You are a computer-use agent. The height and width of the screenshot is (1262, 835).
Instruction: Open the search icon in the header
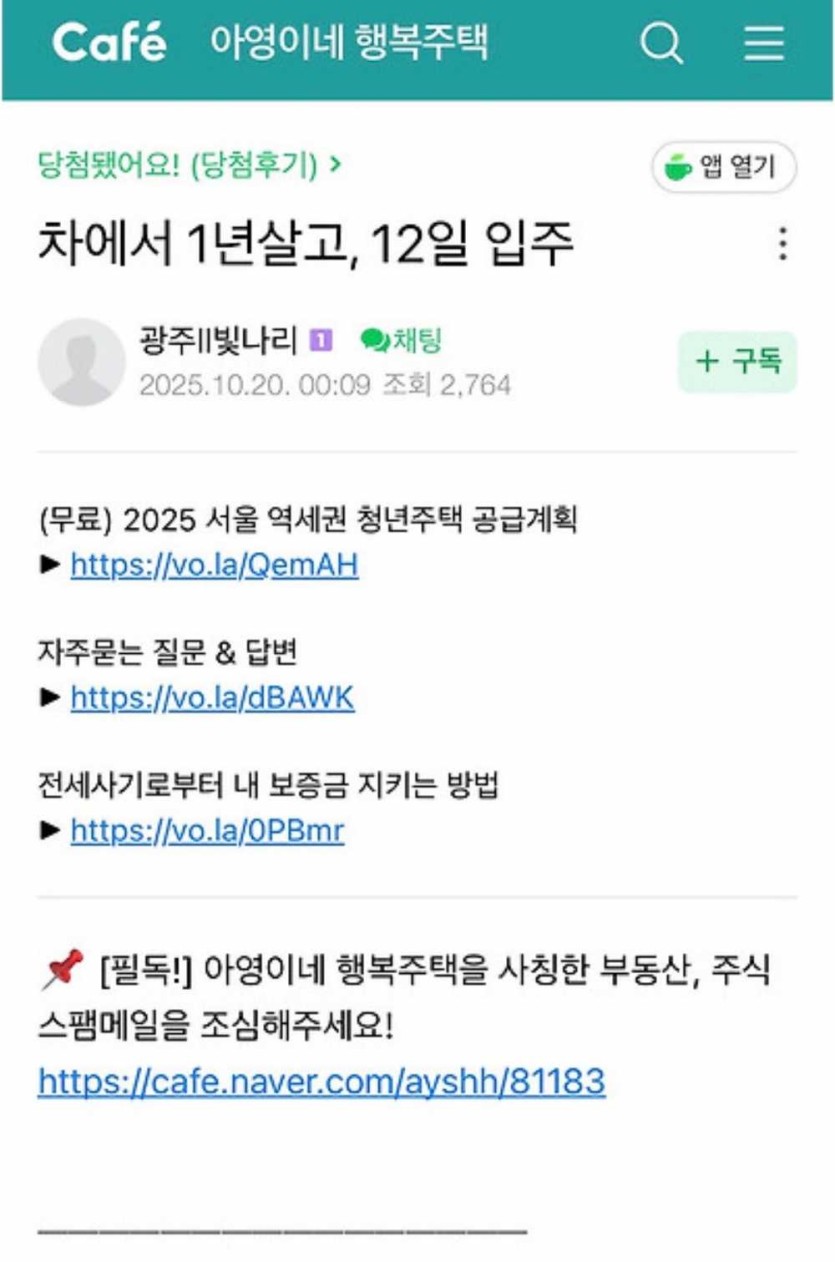[661, 44]
